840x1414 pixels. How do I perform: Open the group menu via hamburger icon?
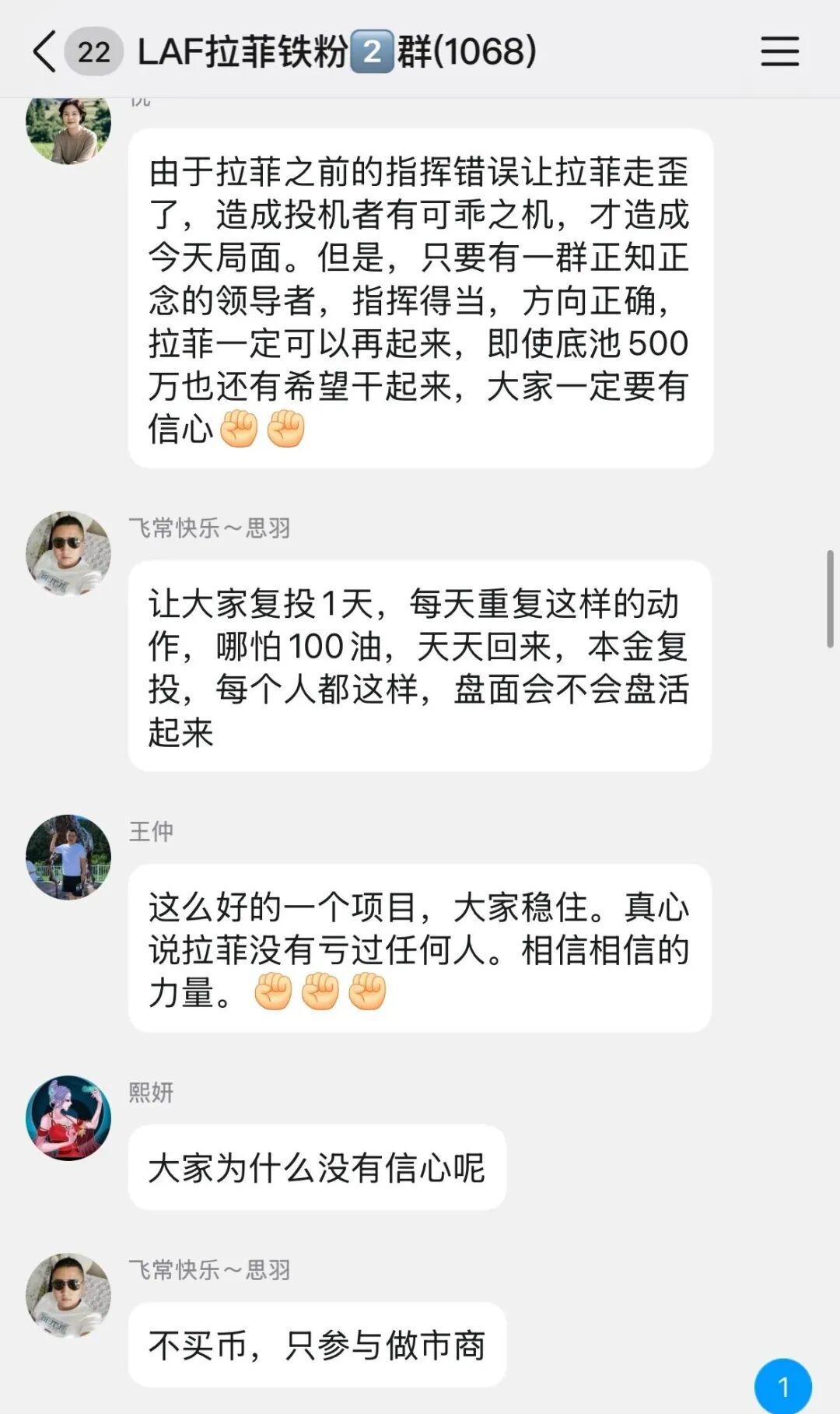(x=780, y=52)
